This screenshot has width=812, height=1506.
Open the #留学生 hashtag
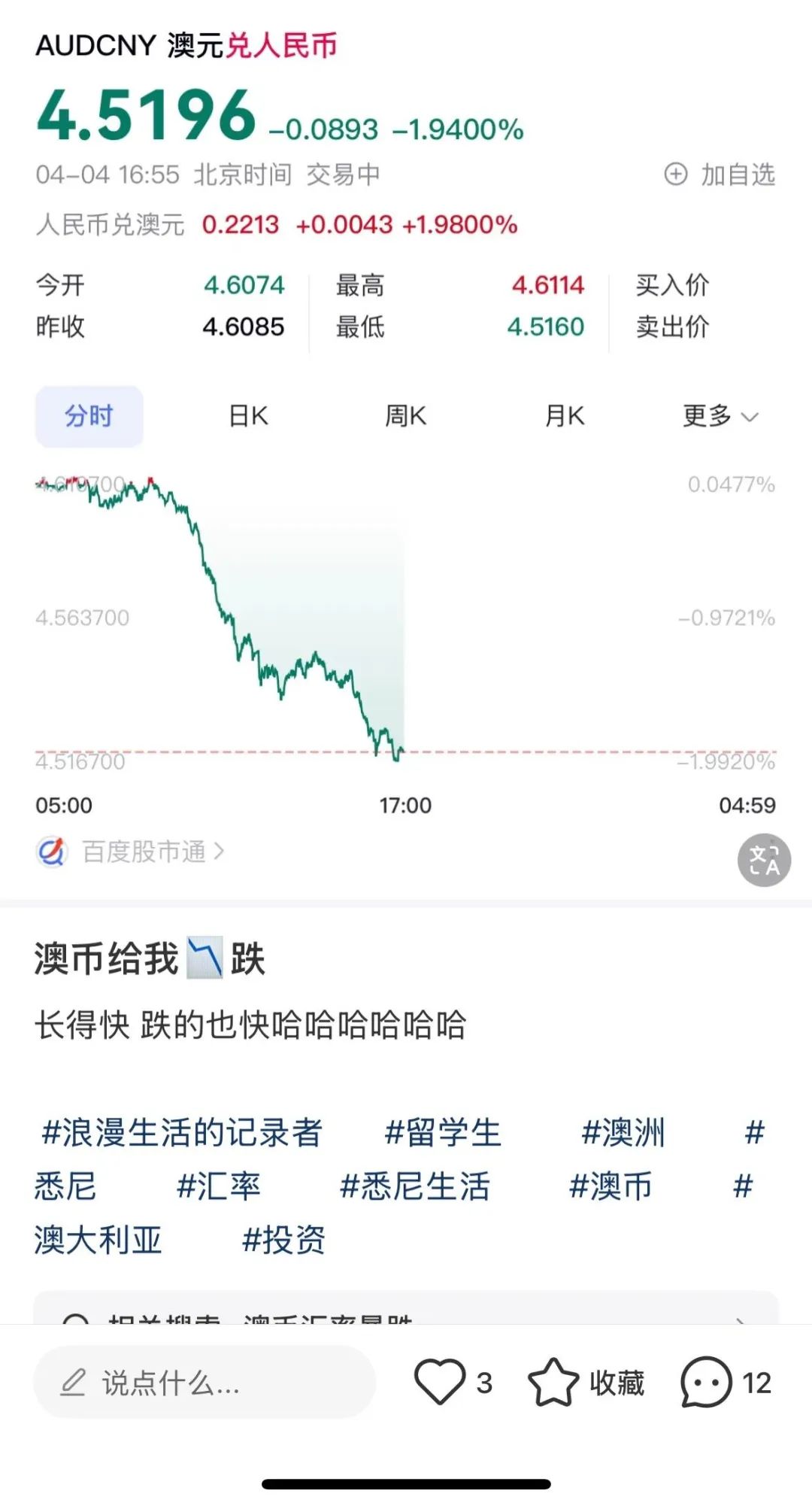click(x=442, y=1132)
